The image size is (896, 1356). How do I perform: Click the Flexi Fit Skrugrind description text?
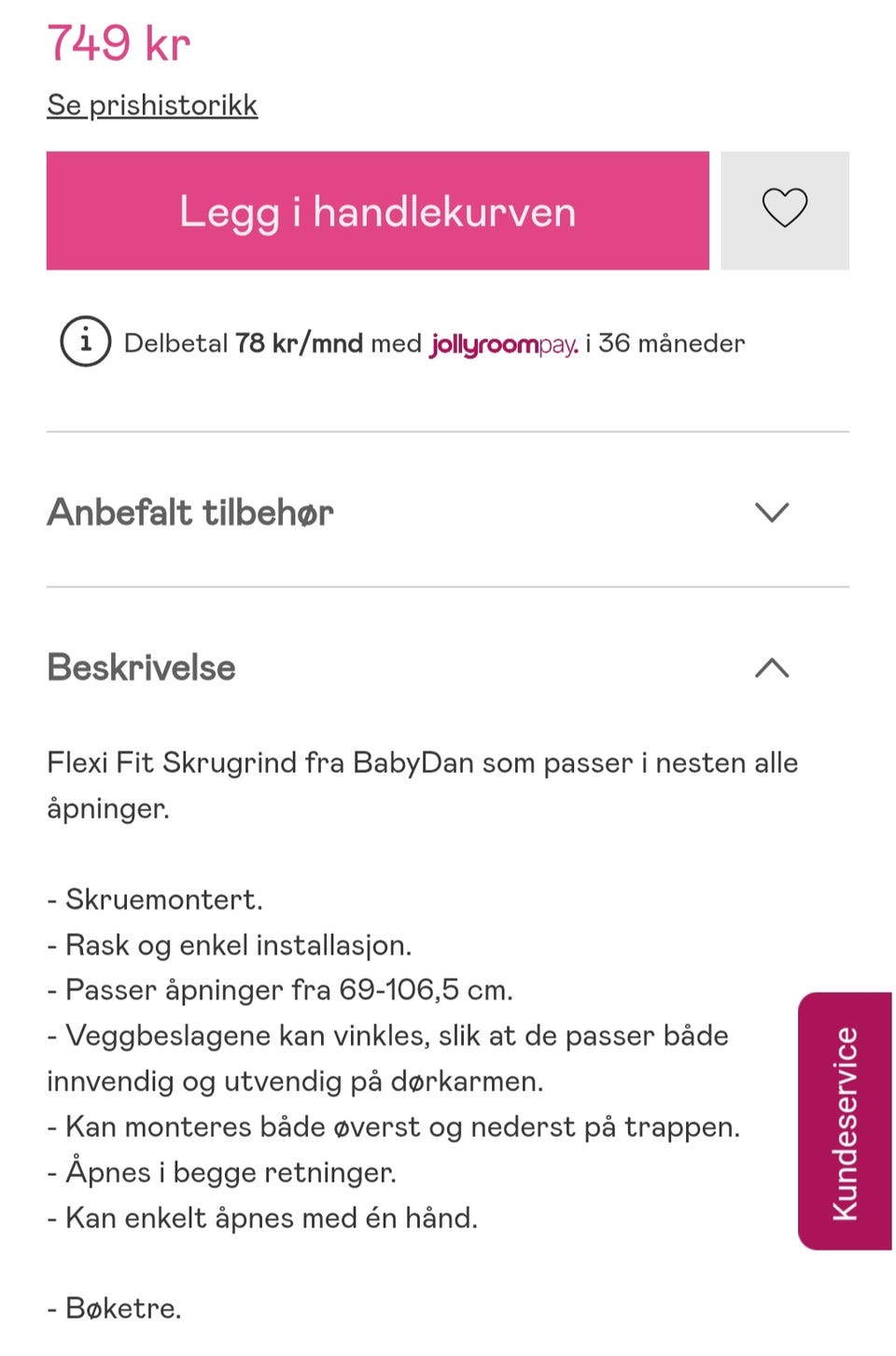tap(420, 762)
